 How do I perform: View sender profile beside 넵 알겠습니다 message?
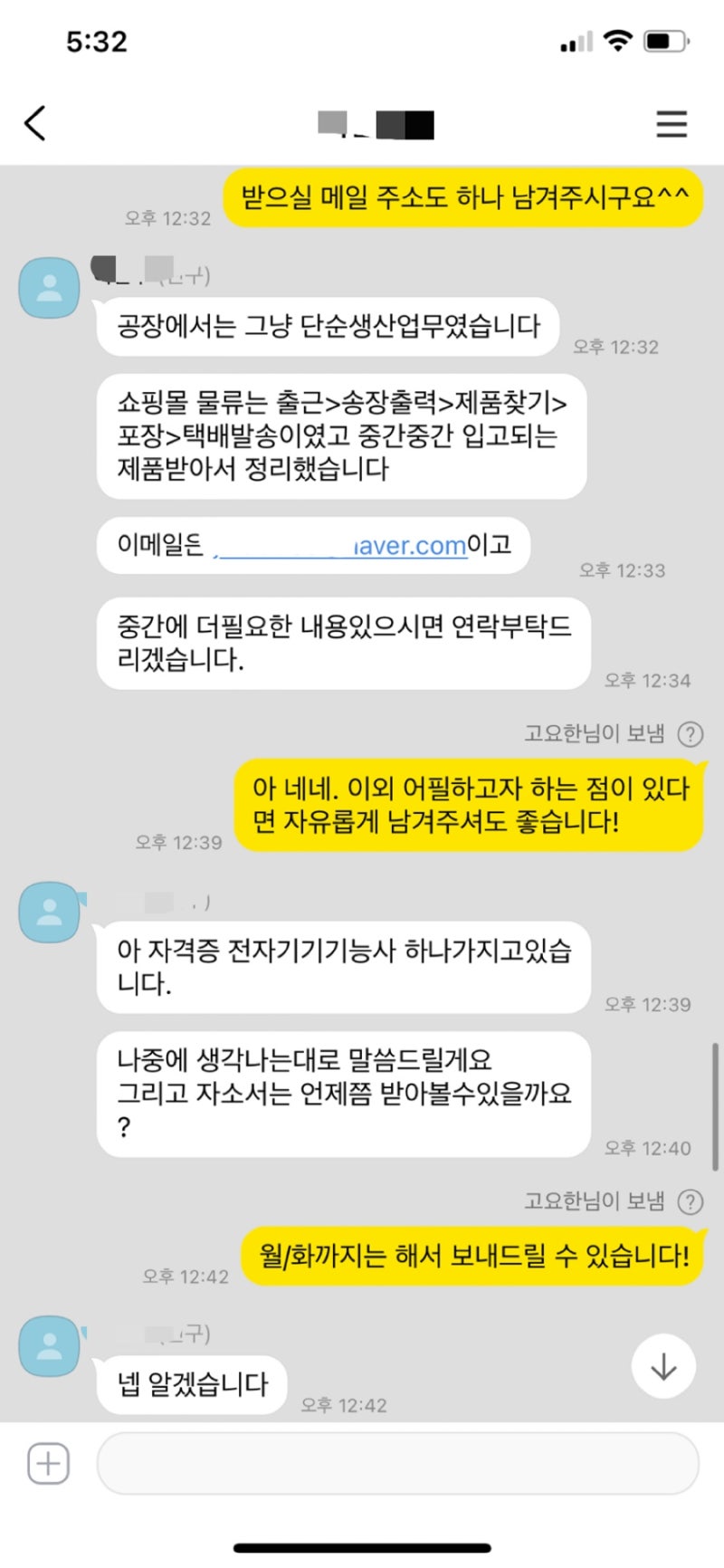pyautogui.click(x=50, y=1346)
